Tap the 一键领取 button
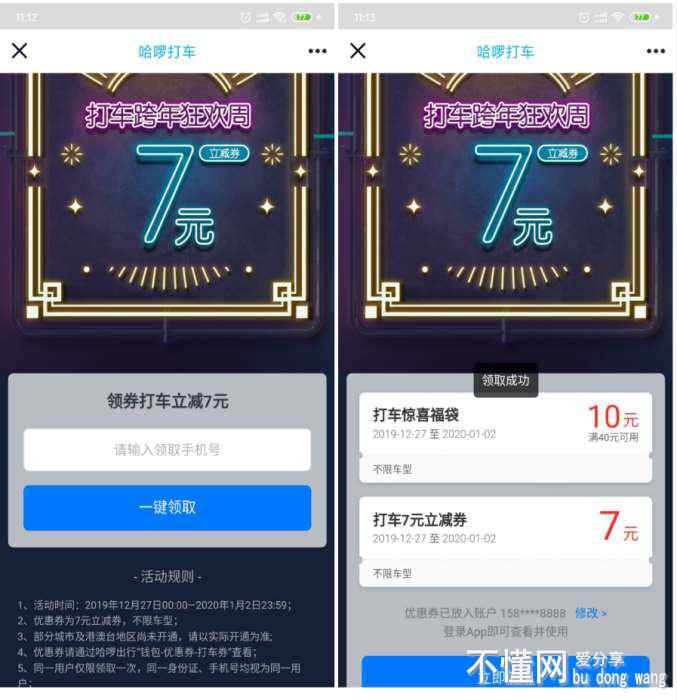 pyautogui.click(x=167, y=507)
